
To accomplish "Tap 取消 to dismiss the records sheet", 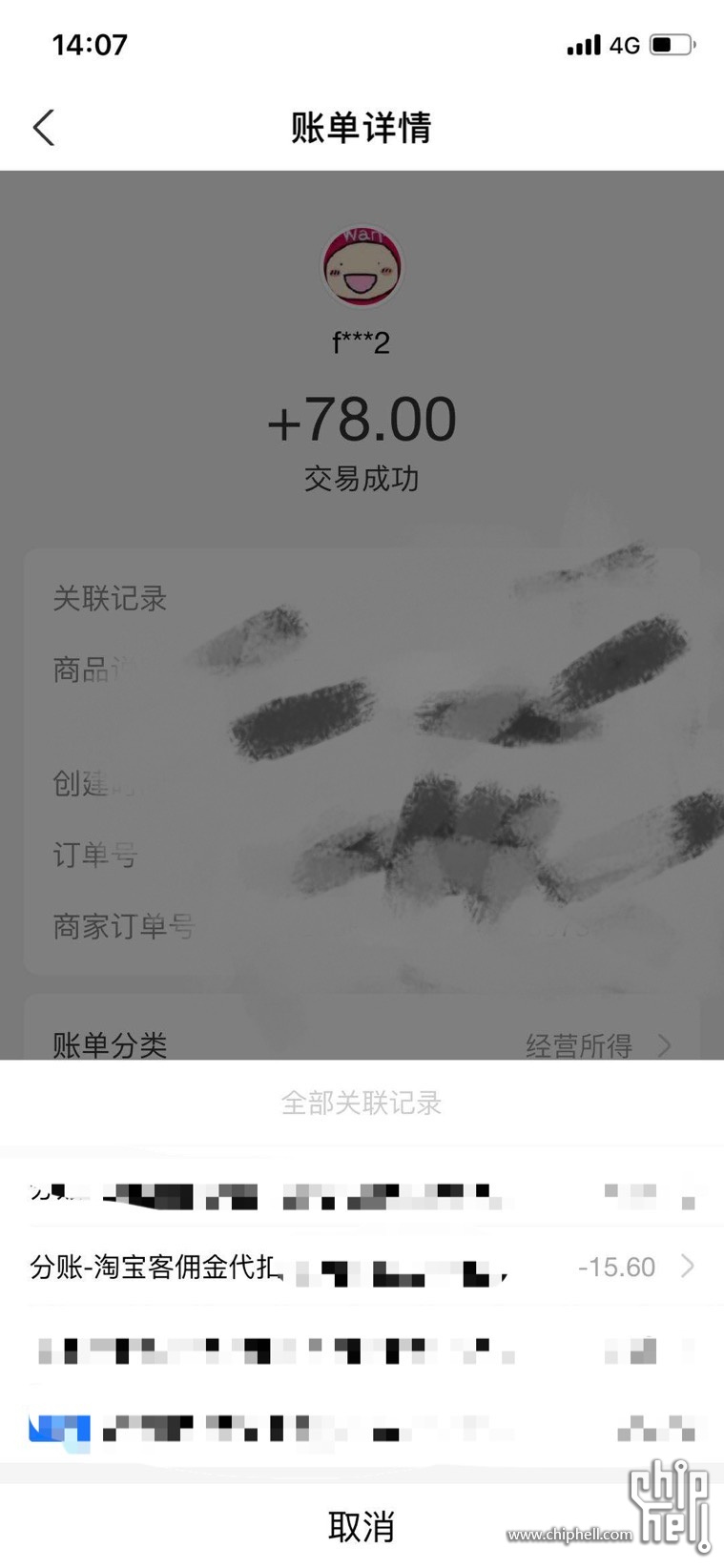I will tap(361, 1526).
